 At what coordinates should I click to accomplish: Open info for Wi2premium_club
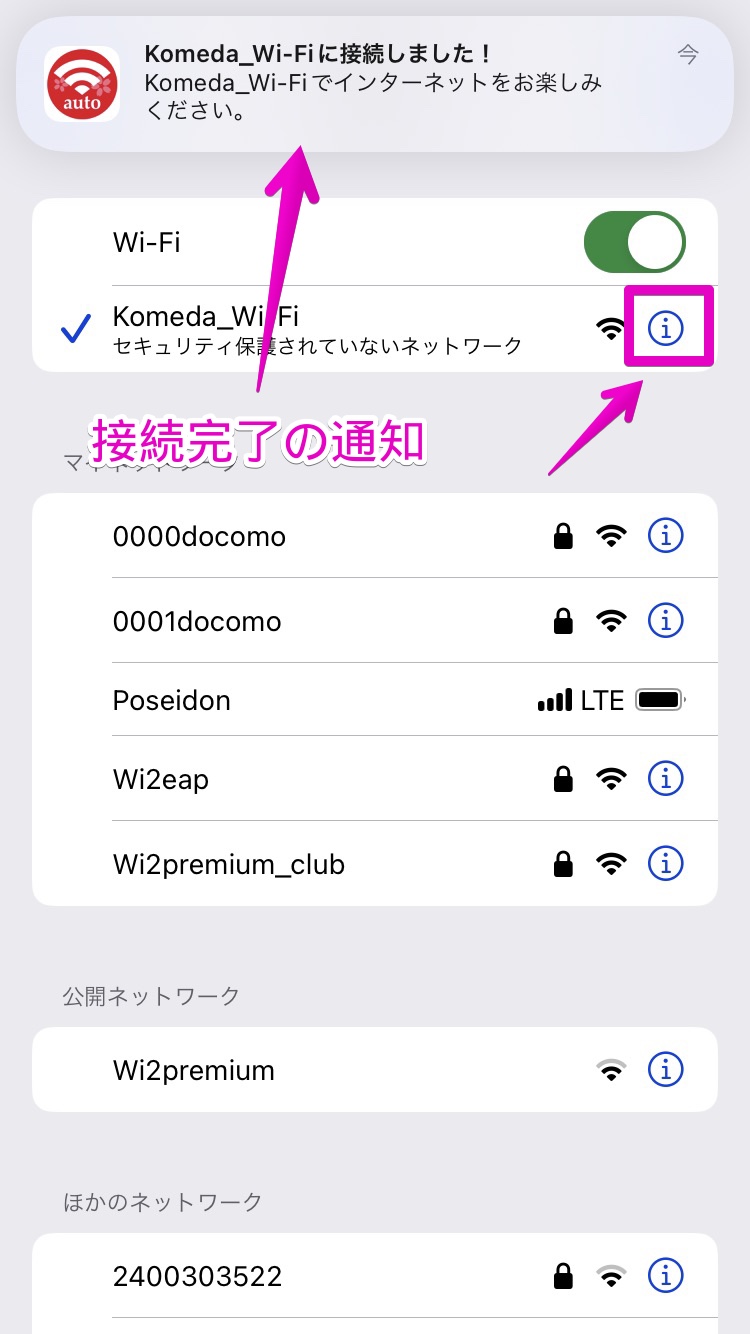click(666, 862)
